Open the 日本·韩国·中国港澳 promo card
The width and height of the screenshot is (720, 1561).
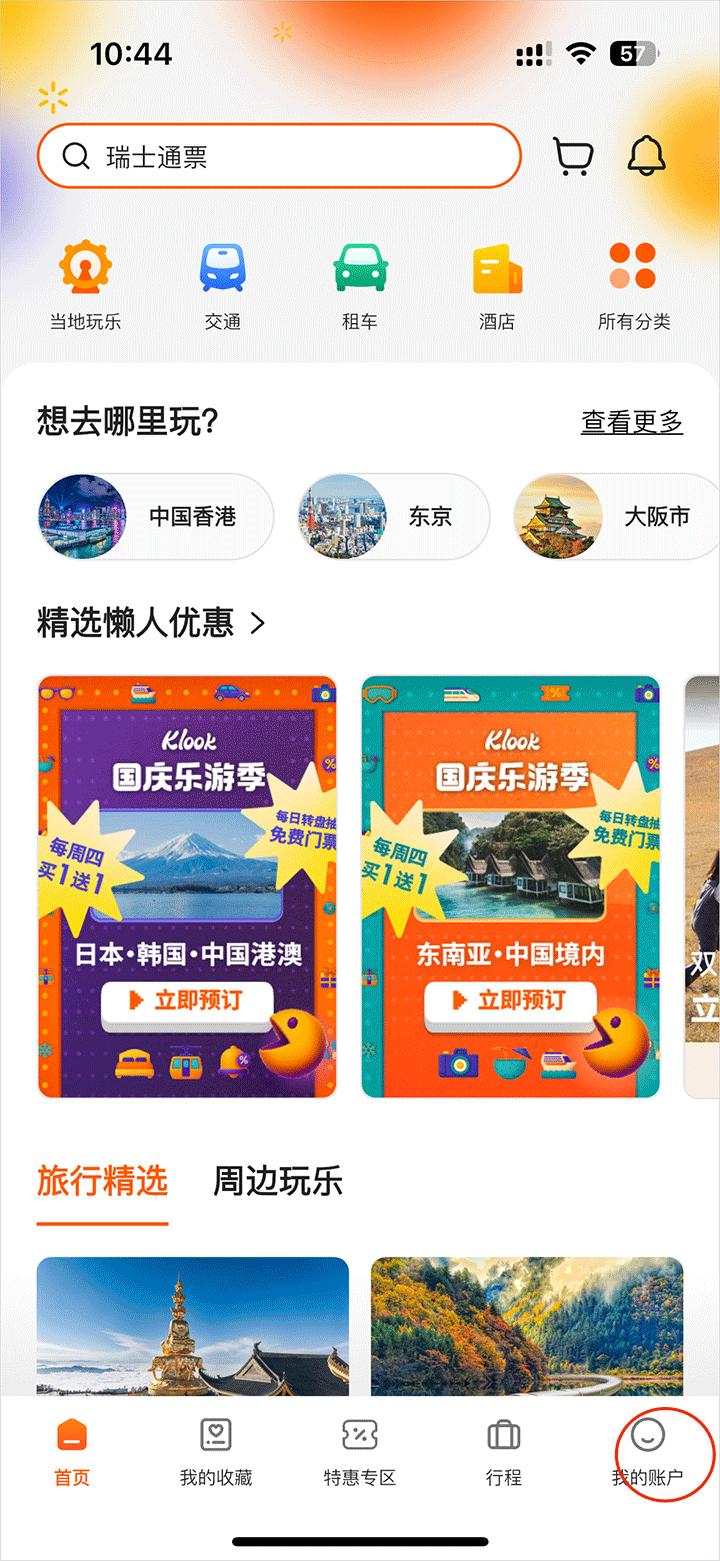(187, 886)
